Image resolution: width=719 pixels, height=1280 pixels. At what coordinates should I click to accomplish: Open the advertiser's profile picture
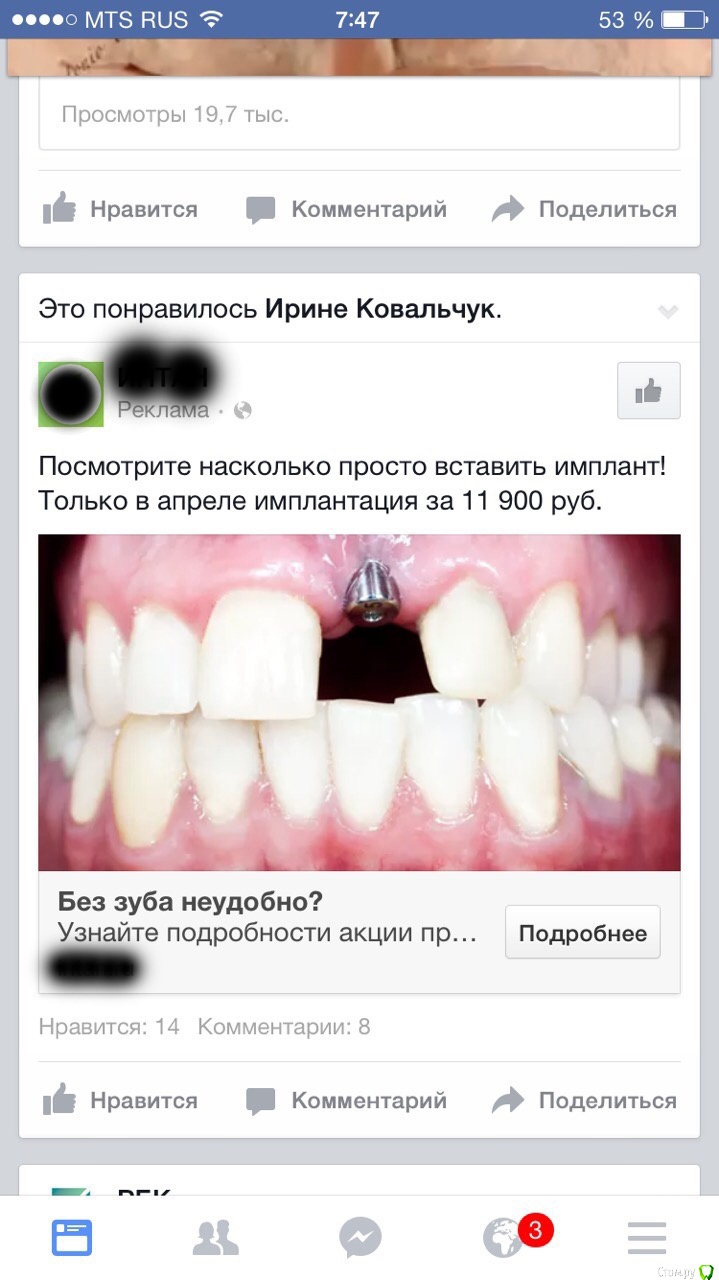pos(71,394)
